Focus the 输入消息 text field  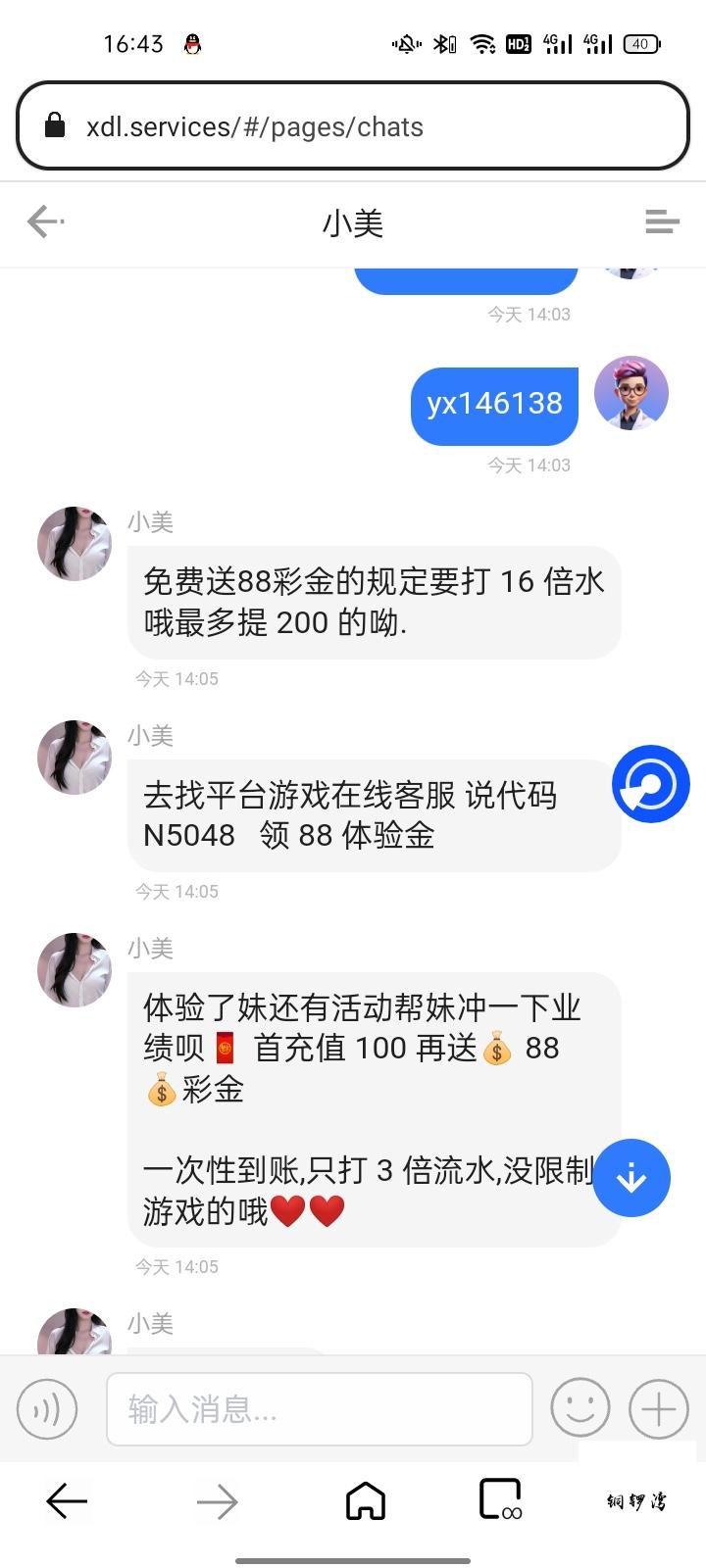click(x=320, y=1409)
